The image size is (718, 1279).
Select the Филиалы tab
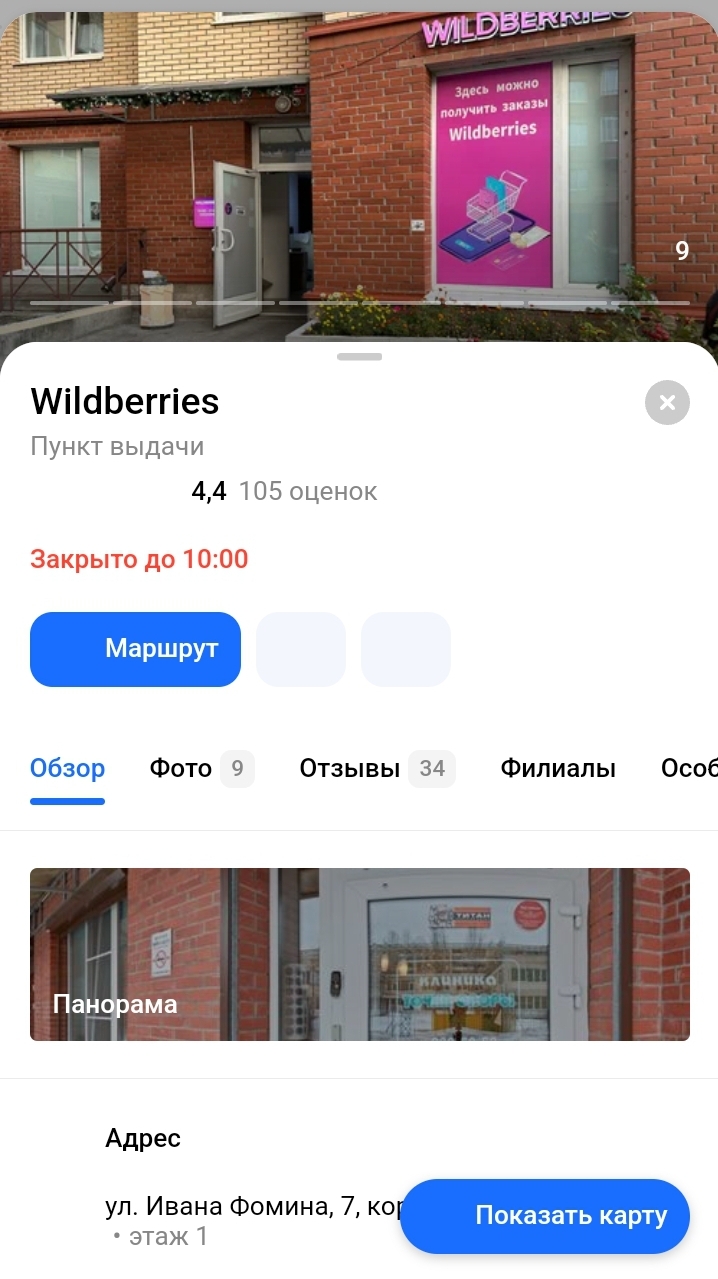tap(558, 768)
